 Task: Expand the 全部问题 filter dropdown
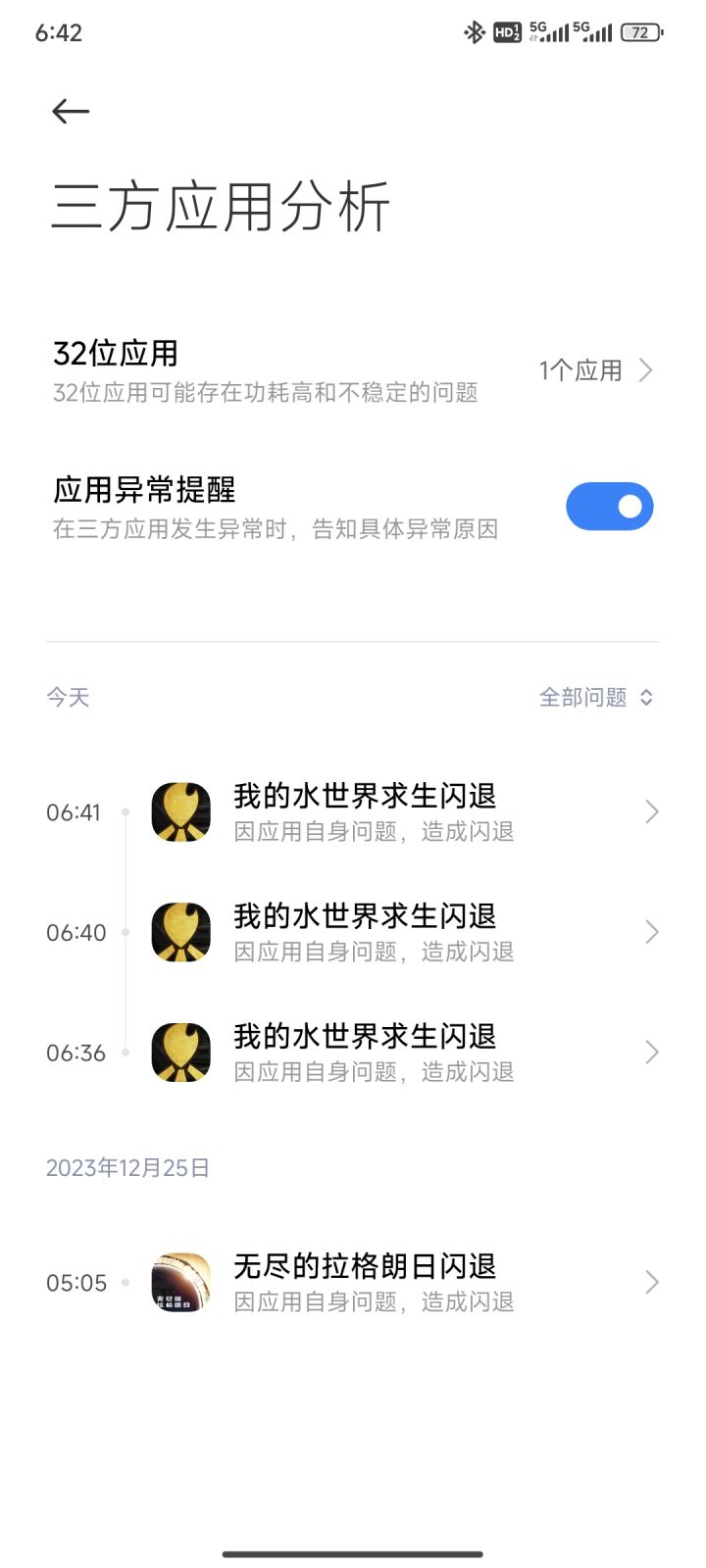[x=595, y=697]
